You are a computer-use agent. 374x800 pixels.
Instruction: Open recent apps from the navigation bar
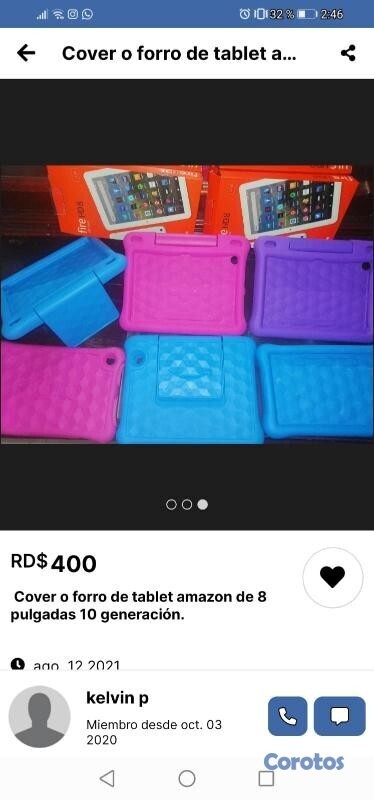266,779
